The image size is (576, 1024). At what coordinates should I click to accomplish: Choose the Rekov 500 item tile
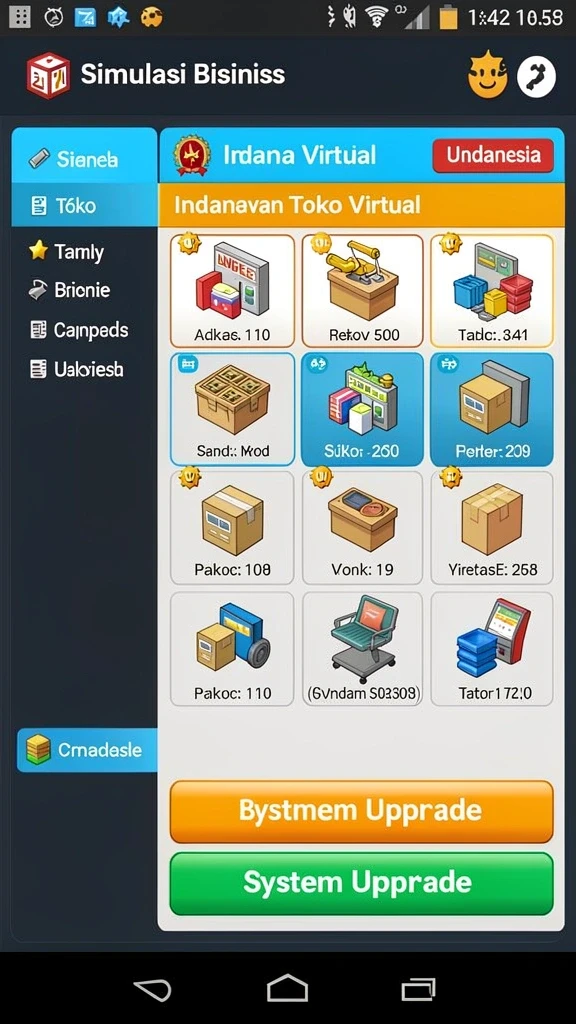(362, 291)
